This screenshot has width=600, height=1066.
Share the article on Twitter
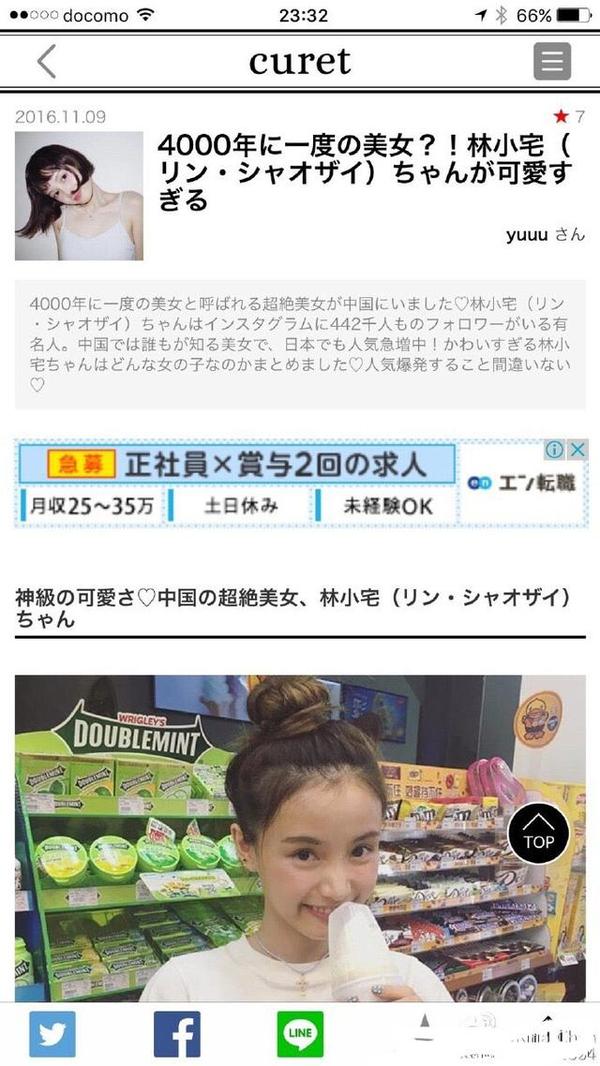pyautogui.click(x=52, y=1034)
